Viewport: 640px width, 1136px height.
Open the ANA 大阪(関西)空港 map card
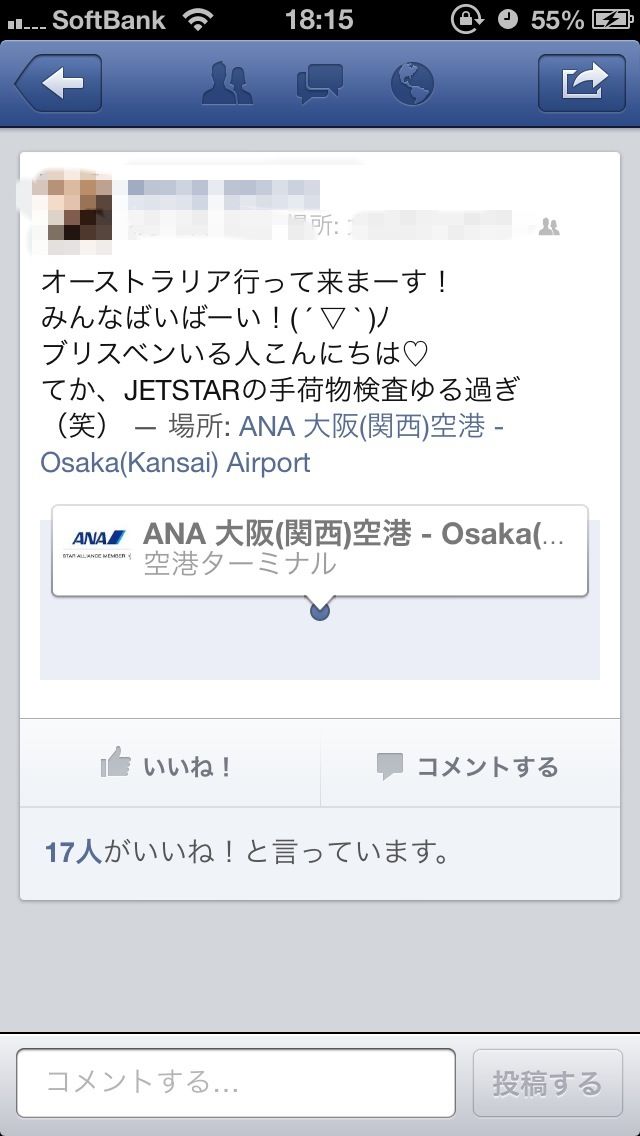click(320, 550)
